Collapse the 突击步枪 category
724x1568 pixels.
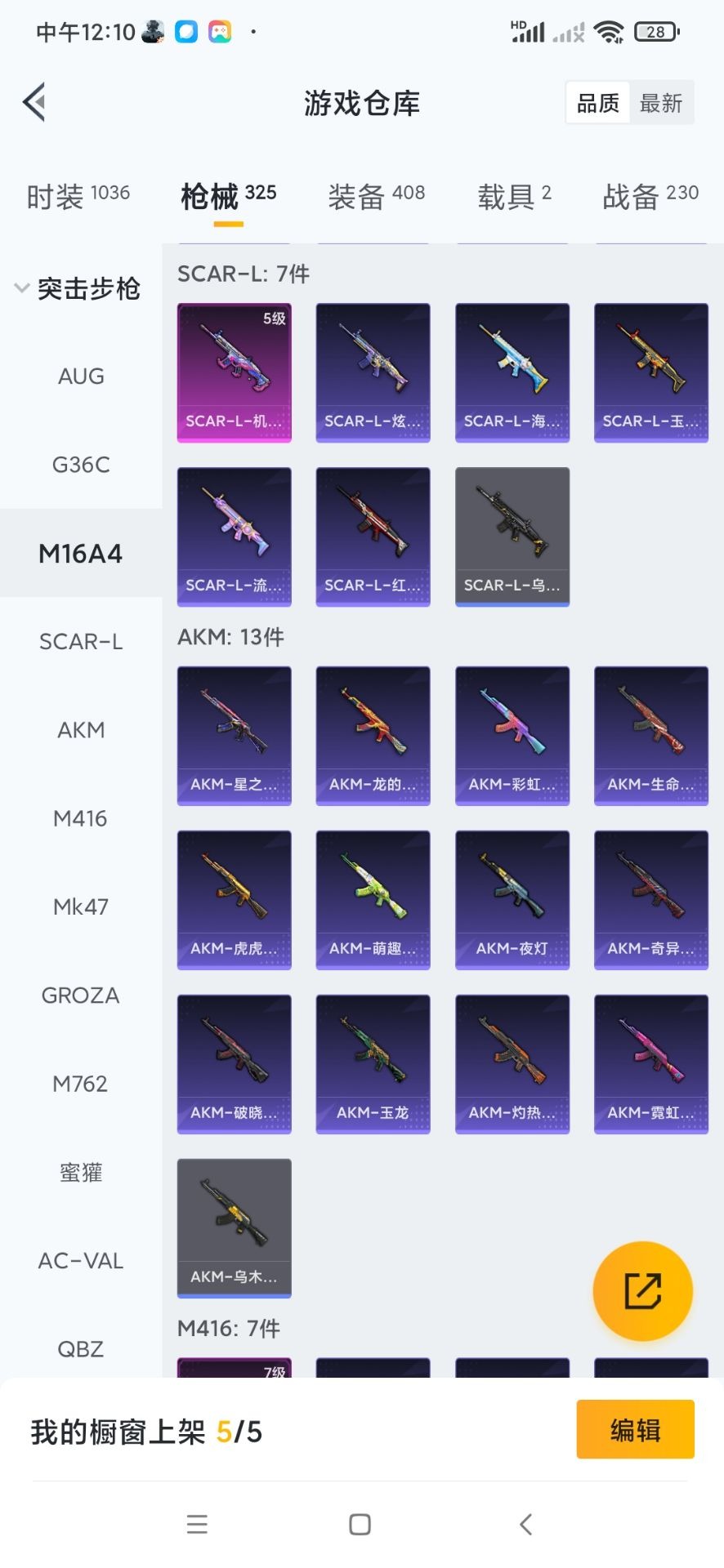(78, 288)
